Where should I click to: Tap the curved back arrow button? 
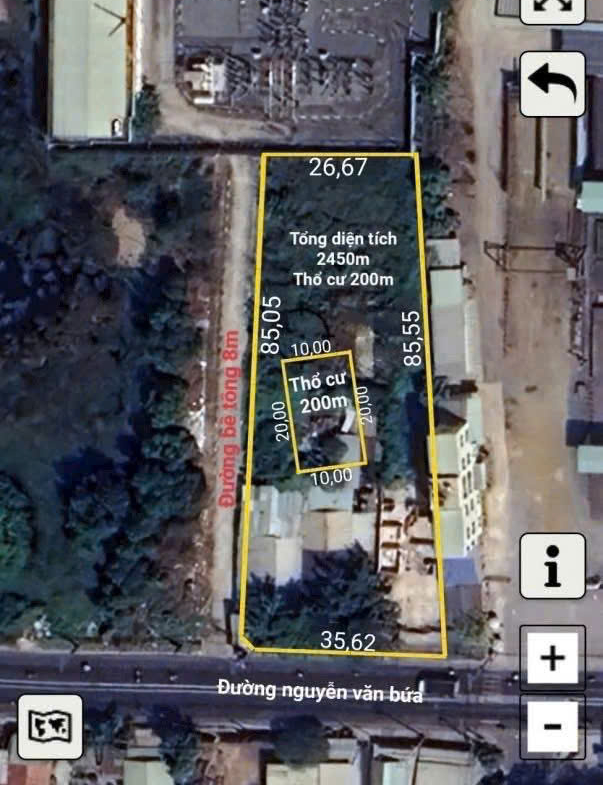click(x=553, y=84)
